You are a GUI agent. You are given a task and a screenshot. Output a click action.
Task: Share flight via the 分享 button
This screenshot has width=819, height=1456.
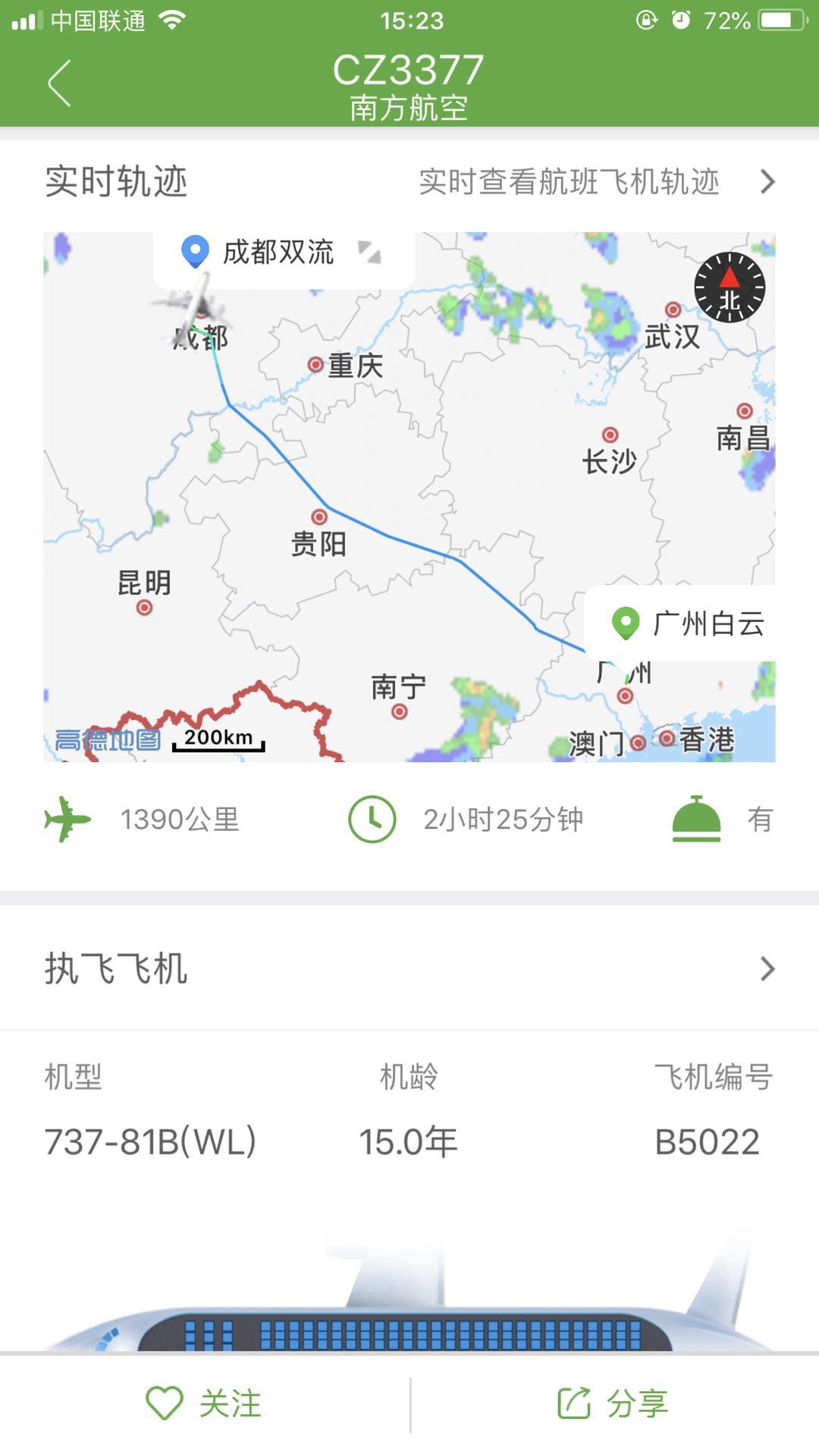pos(613,1404)
